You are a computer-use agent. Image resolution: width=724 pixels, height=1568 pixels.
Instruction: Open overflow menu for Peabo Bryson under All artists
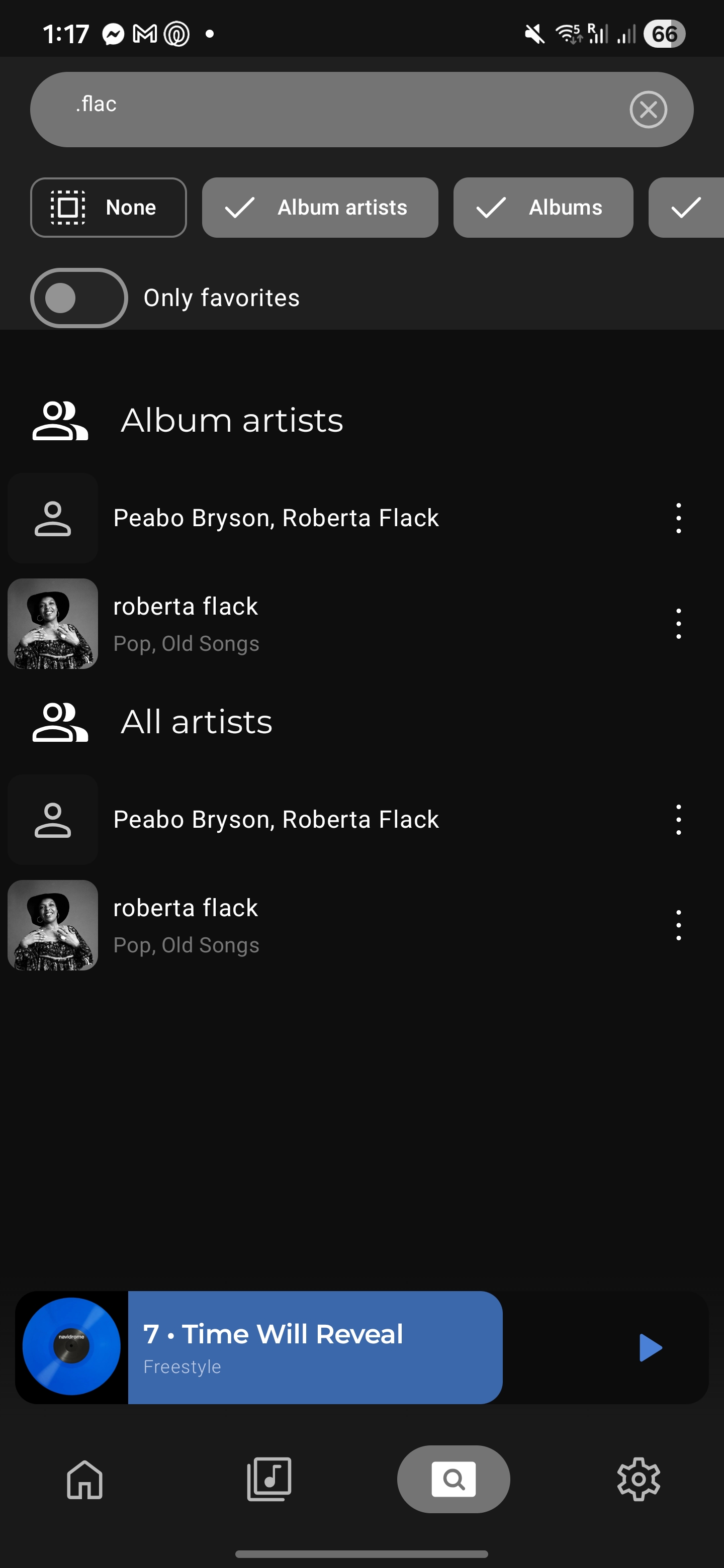678,819
